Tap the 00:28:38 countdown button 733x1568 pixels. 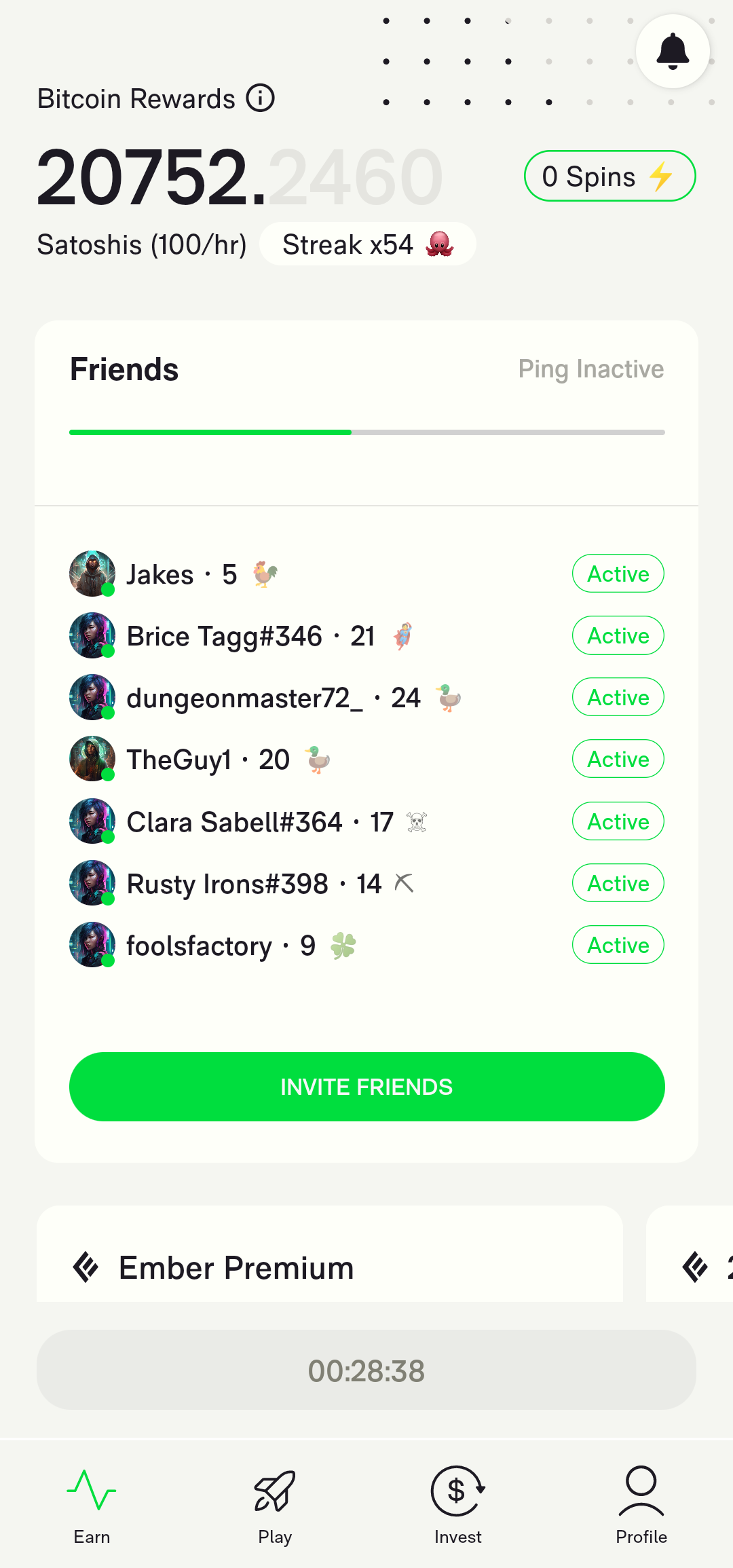tap(366, 1370)
